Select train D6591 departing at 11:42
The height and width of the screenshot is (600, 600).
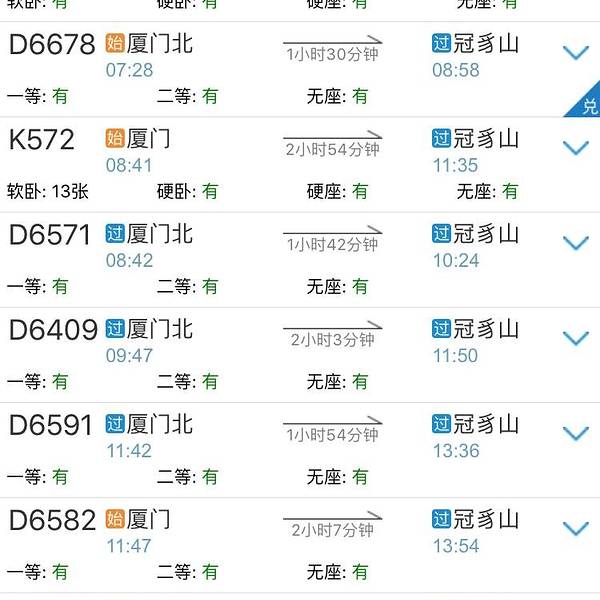pyautogui.click(x=52, y=425)
